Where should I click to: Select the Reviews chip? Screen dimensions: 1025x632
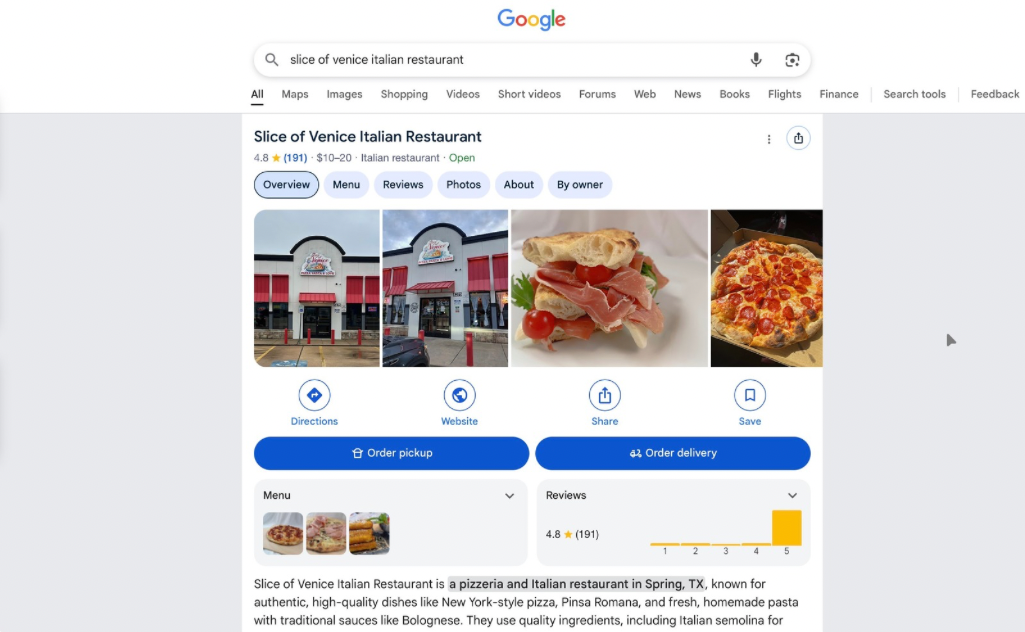[403, 185]
